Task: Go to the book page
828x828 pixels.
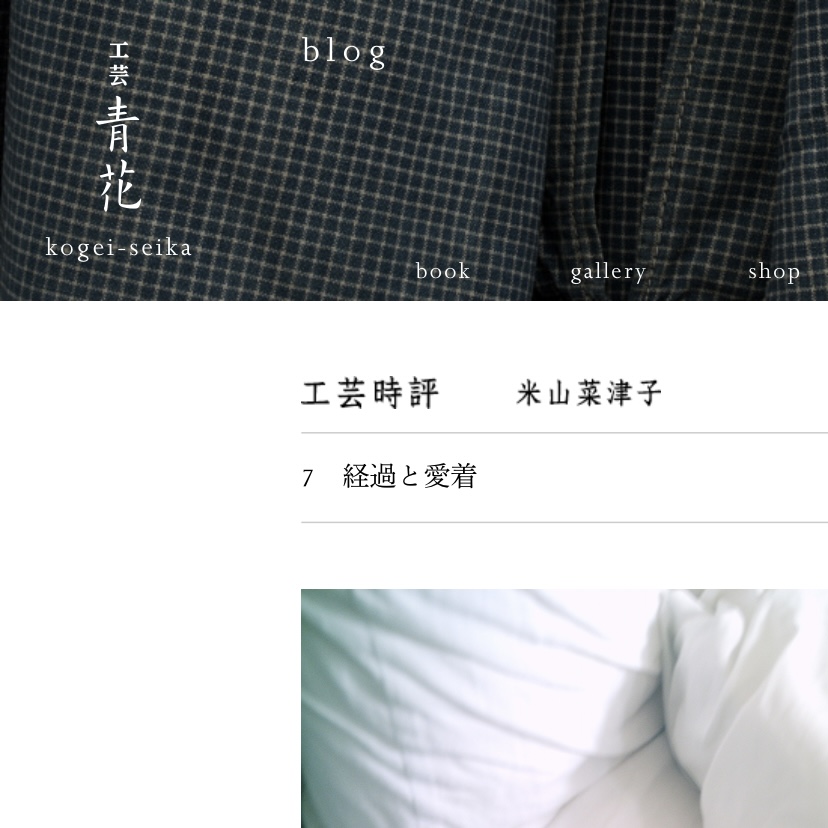Action: (x=443, y=271)
